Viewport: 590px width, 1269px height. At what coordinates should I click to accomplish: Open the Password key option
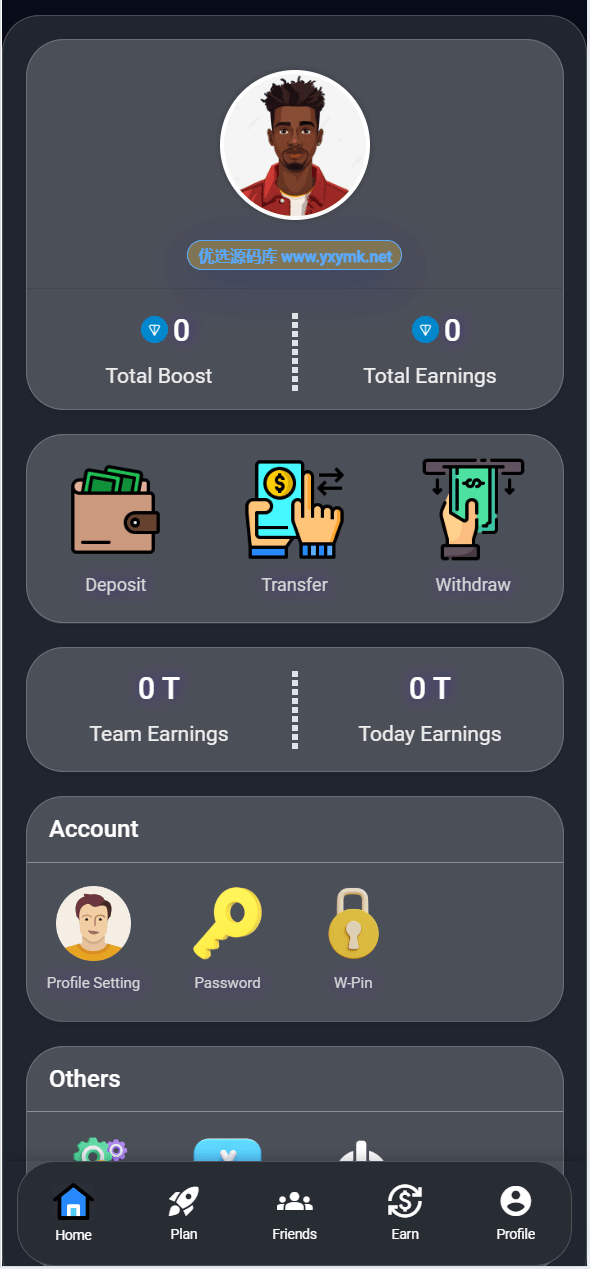click(x=227, y=939)
